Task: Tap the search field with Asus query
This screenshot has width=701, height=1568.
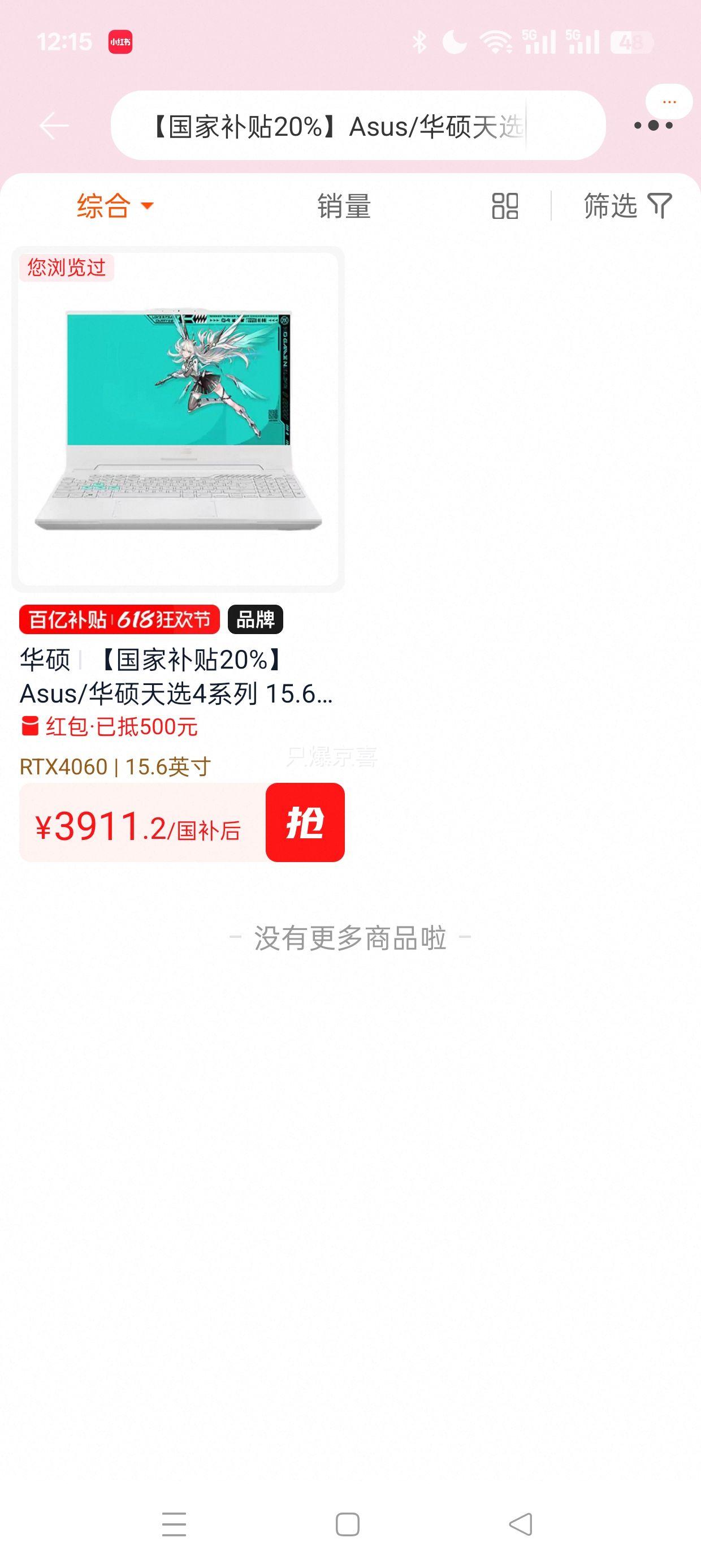Action: [x=358, y=126]
